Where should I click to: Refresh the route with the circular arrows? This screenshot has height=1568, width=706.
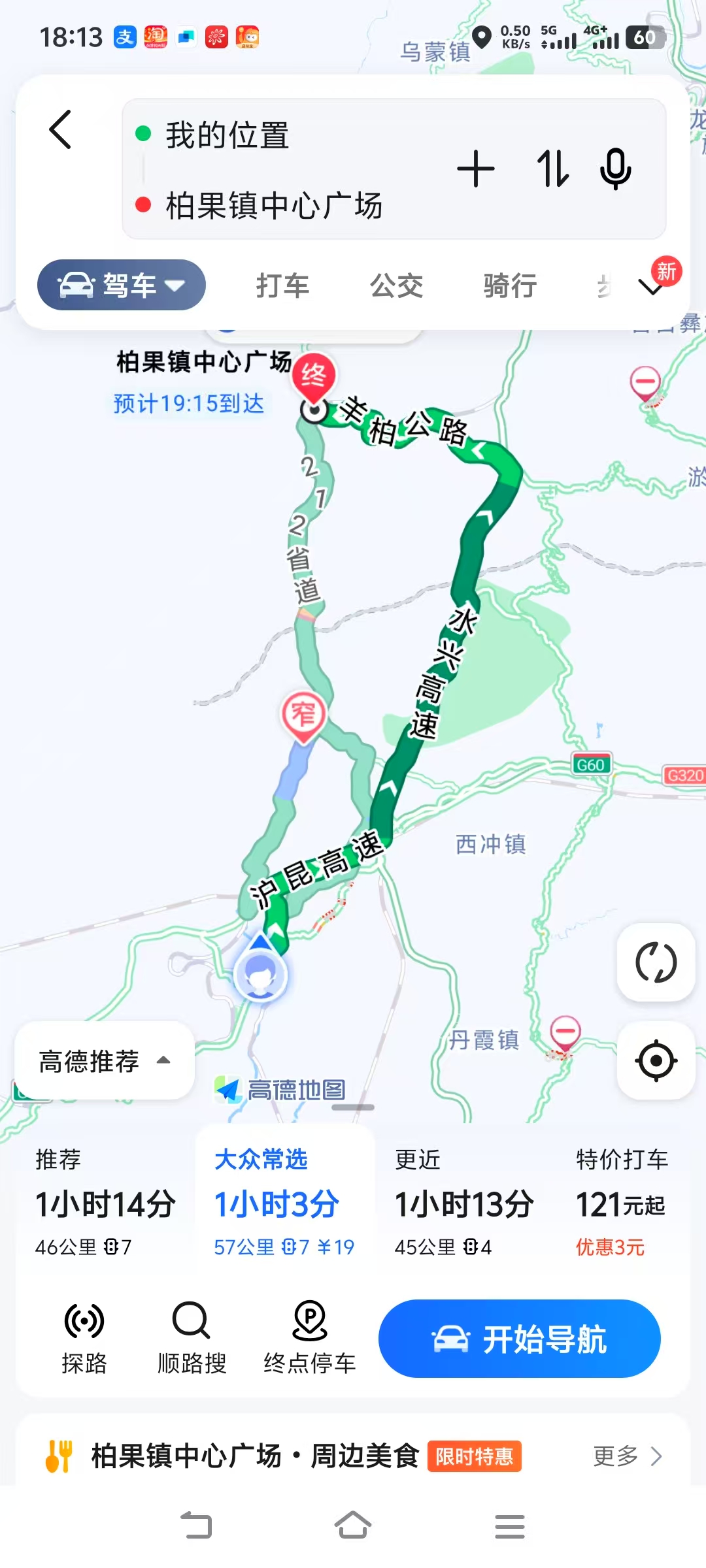[x=656, y=962]
